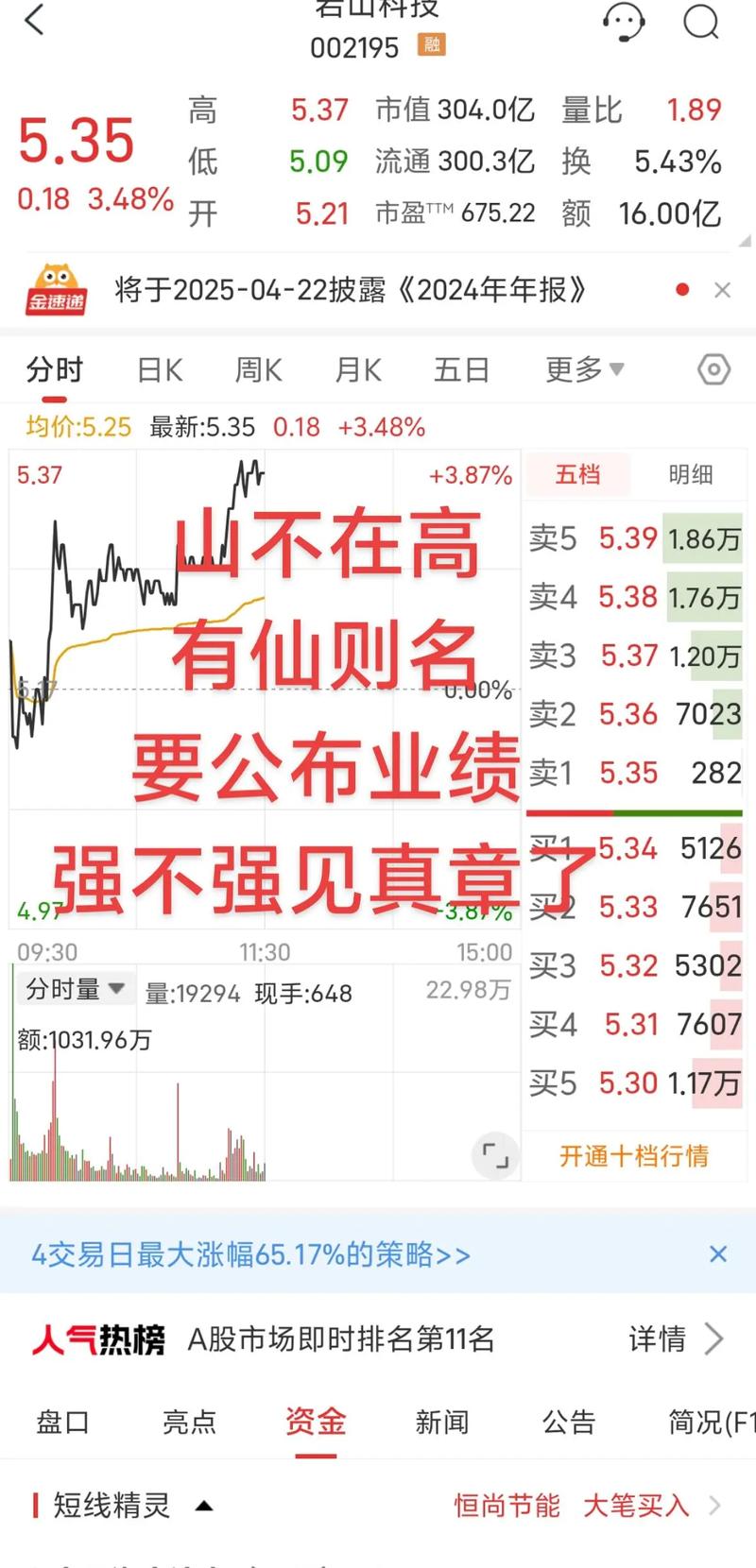756x1568 pixels.
Task: Open the customer service headset icon
Action: pos(624,21)
